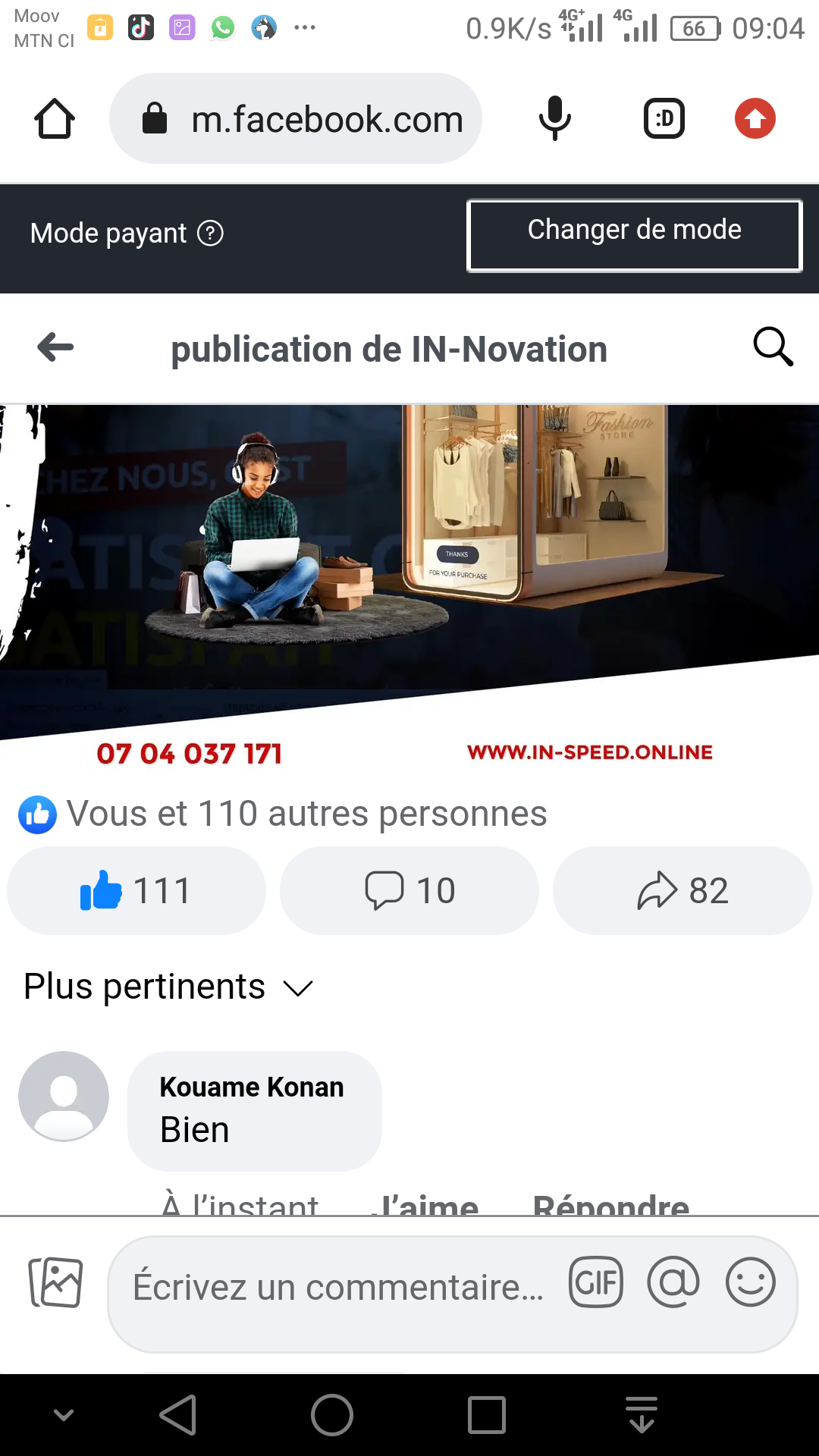Tap the red upload arrow icon
The height and width of the screenshot is (1456, 819).
[755, 119]
